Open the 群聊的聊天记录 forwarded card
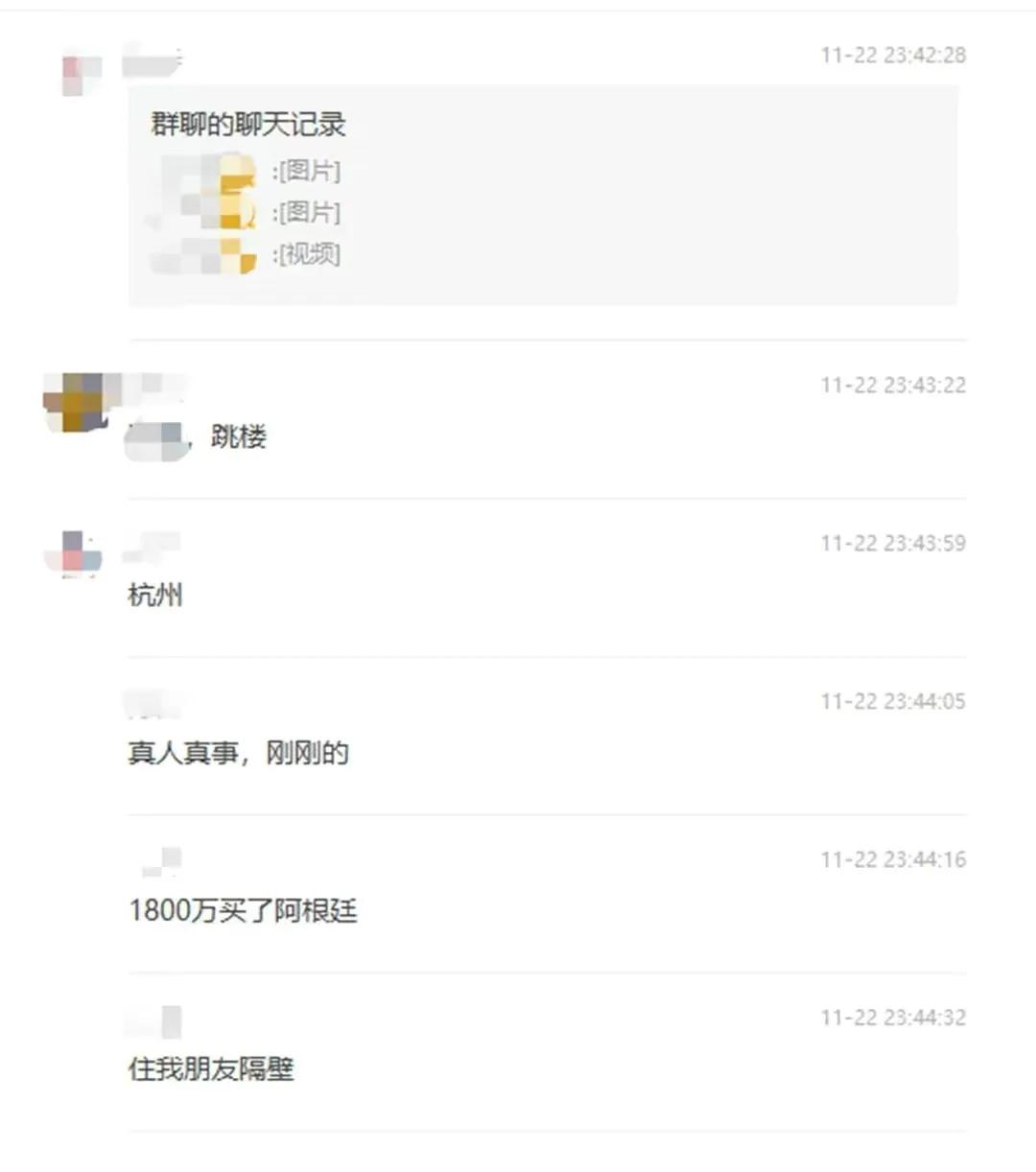 click(542, 192)
